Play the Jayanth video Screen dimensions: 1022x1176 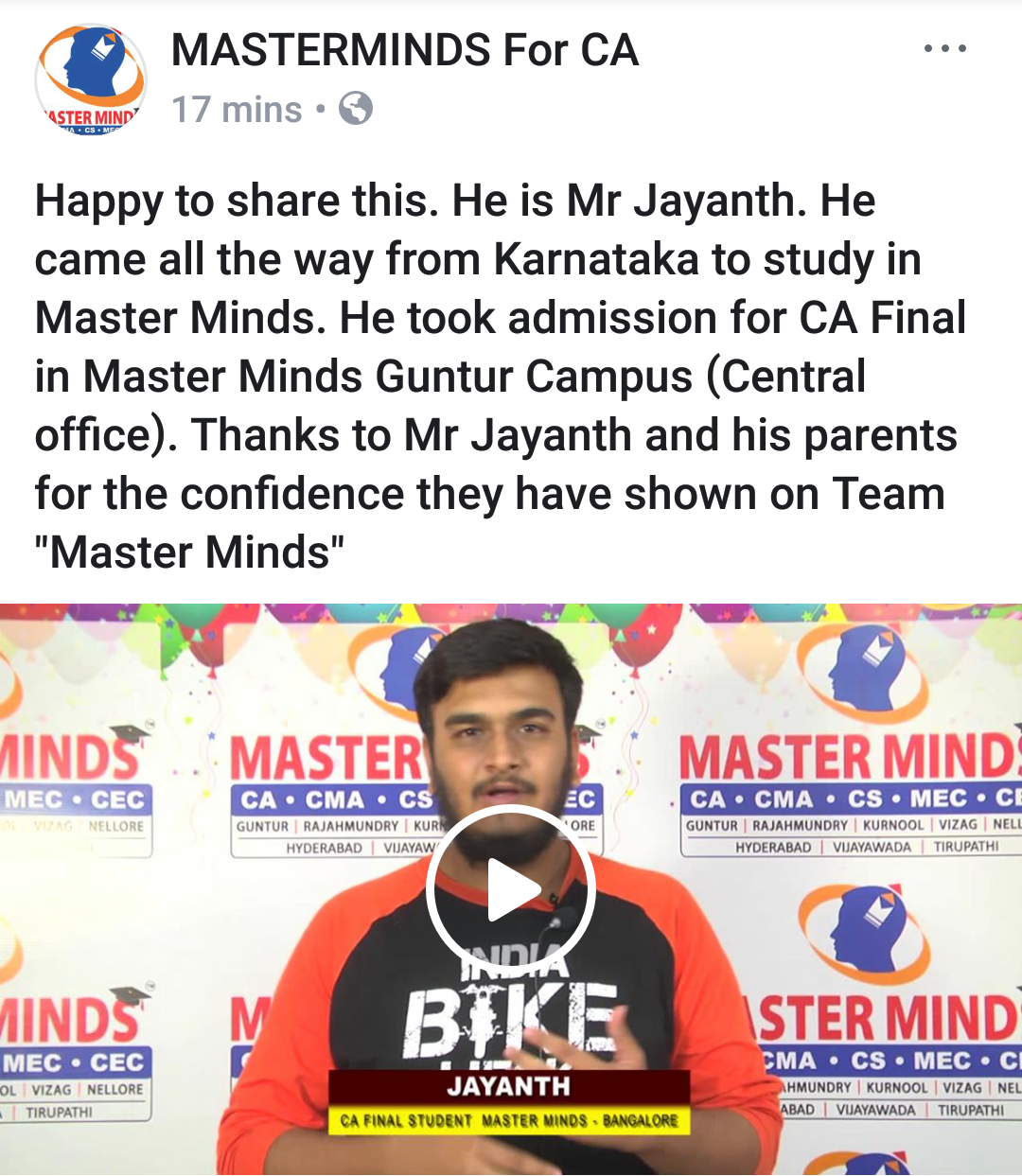coord(511,889)
